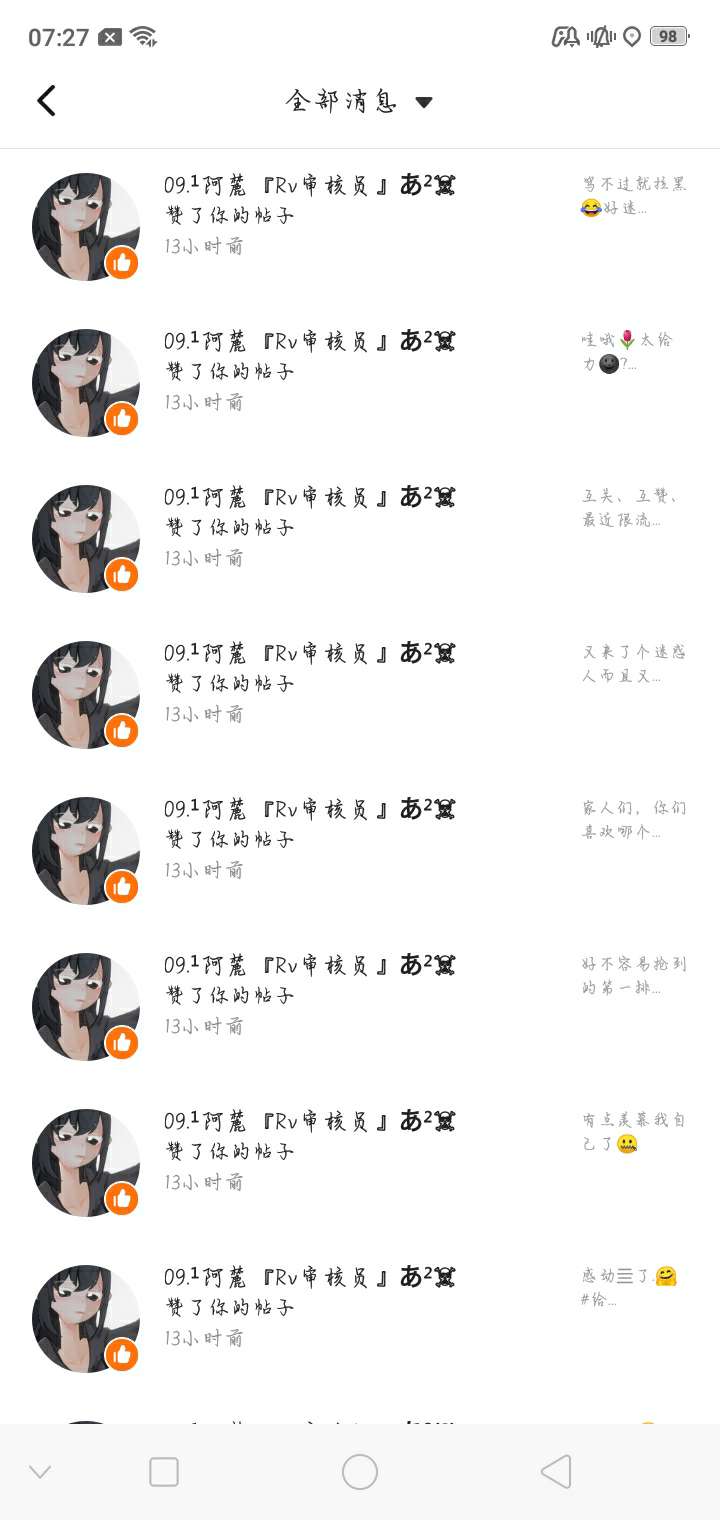Open the like notification for post 互关、互赞

[360, 527]
